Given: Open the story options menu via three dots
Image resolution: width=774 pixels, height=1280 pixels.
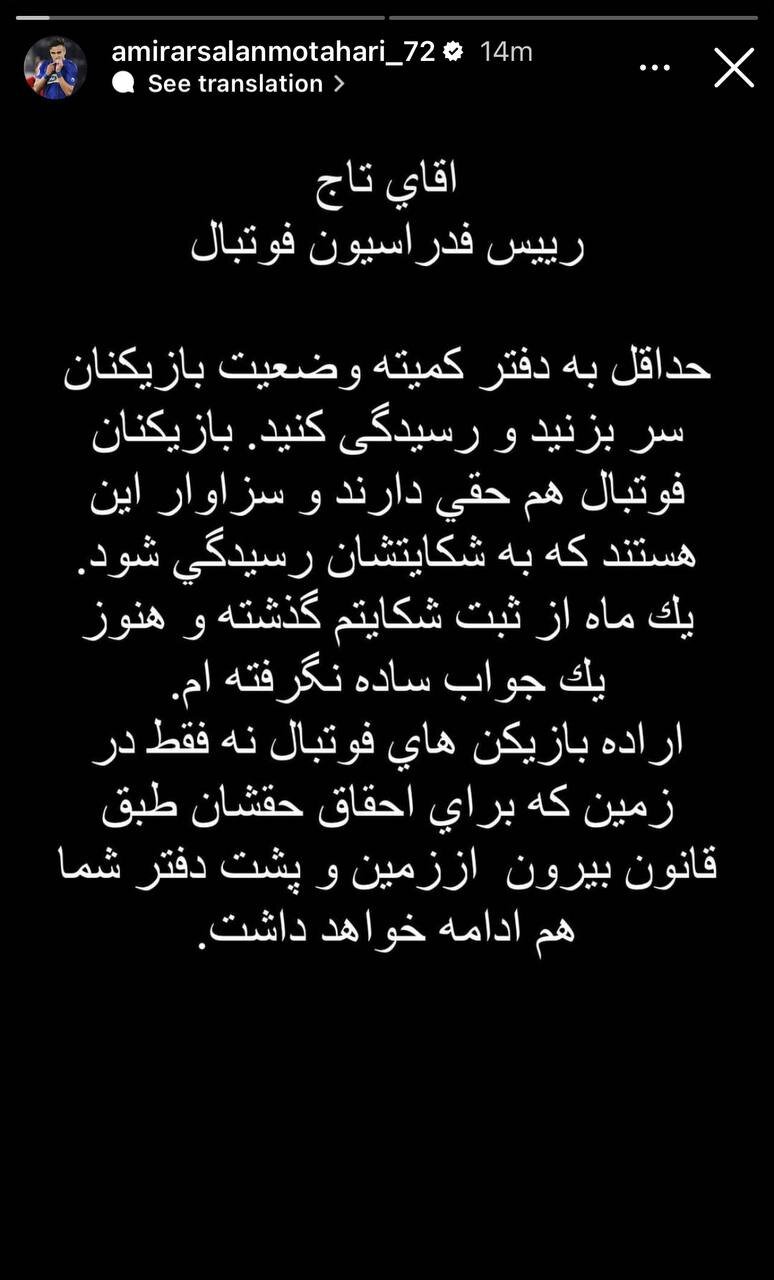Looking at the screenshot, I should pyautogui.click(x=655, y=66).
